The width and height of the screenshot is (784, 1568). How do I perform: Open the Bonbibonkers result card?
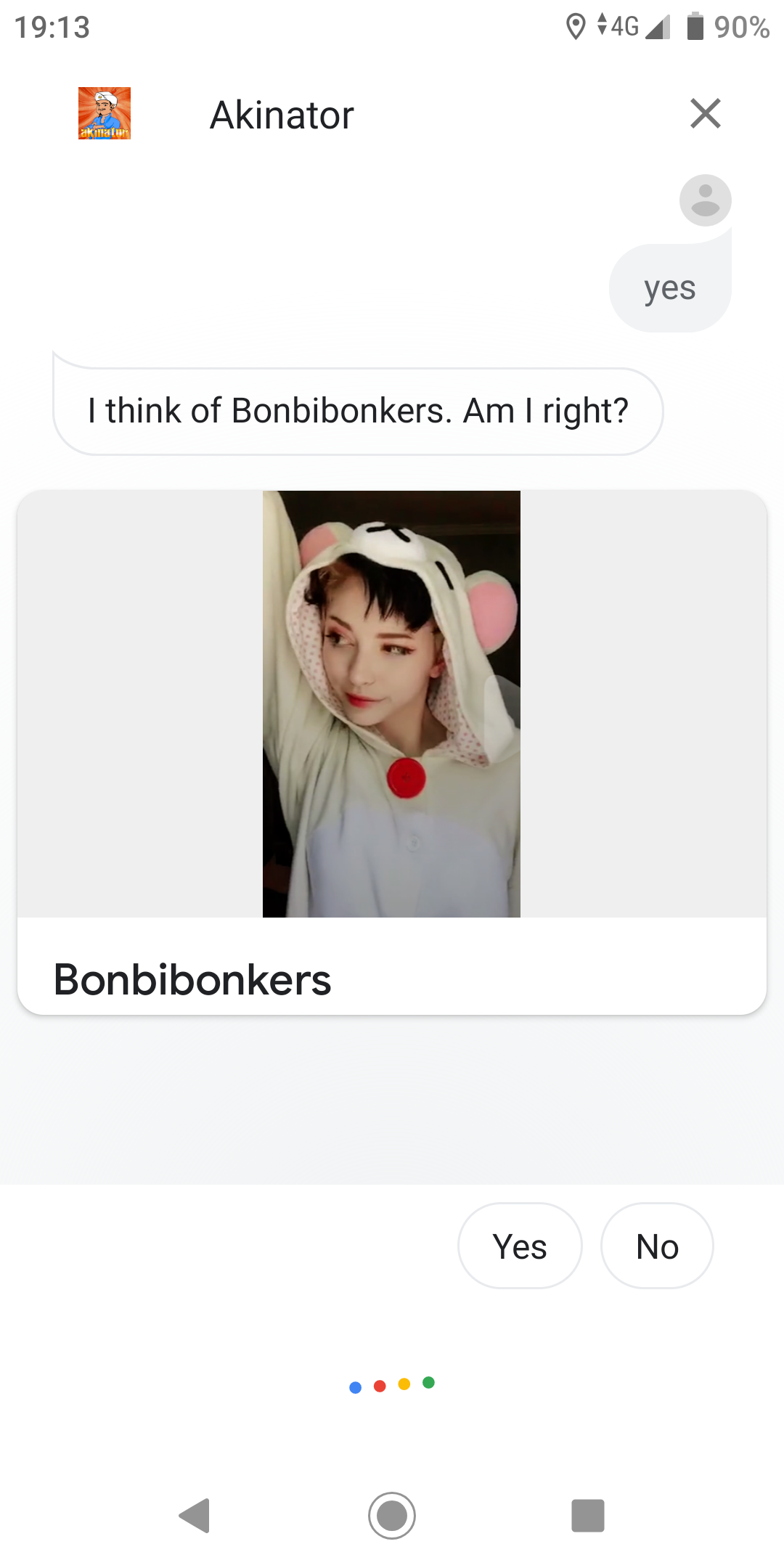click(x=392, y=752)
